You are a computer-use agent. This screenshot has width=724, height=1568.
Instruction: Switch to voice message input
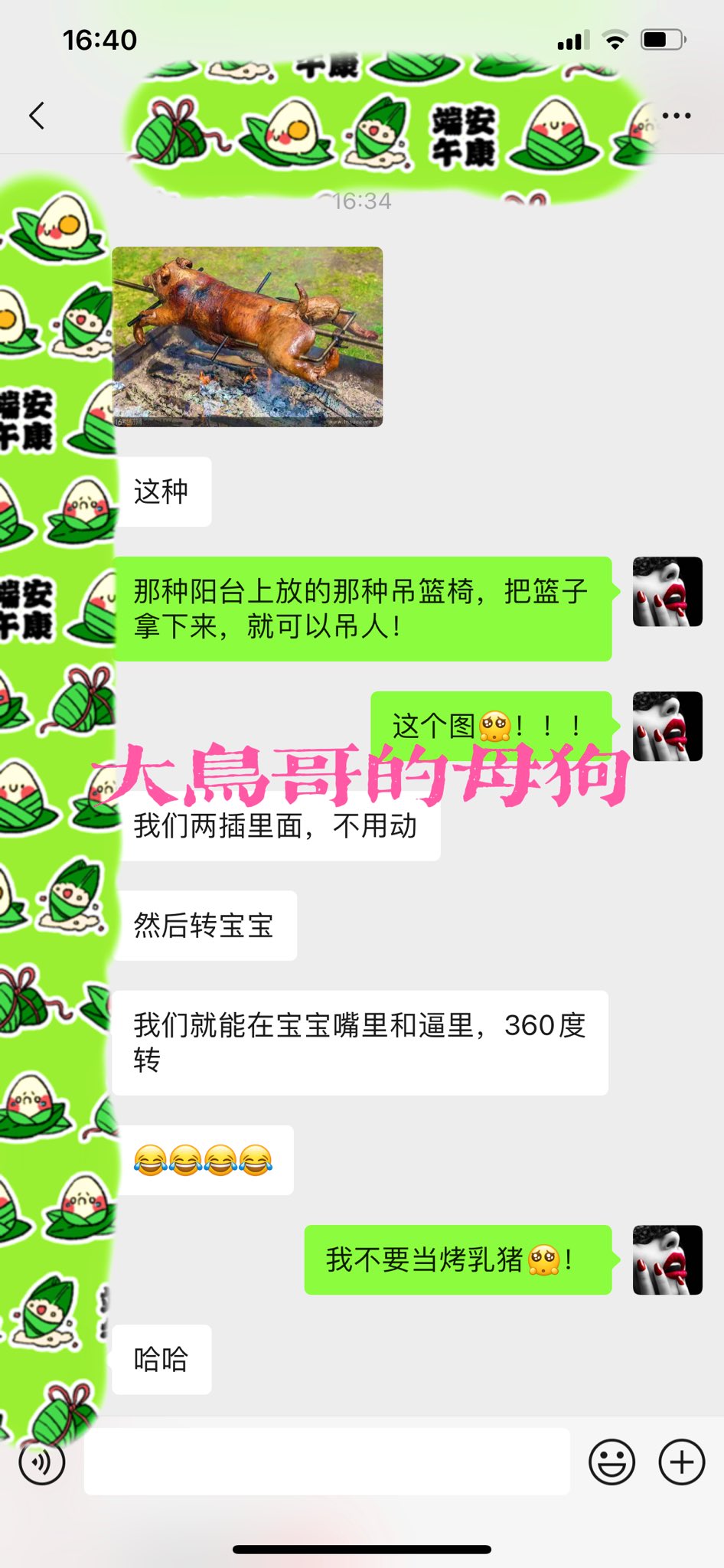pos(42,1462)
